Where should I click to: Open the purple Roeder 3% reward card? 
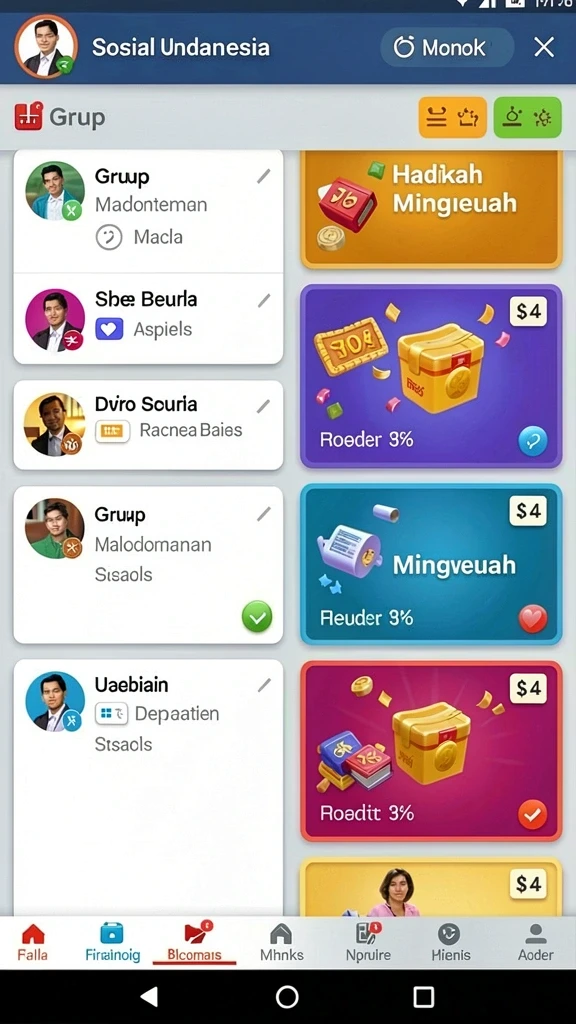tap(431, 376)
